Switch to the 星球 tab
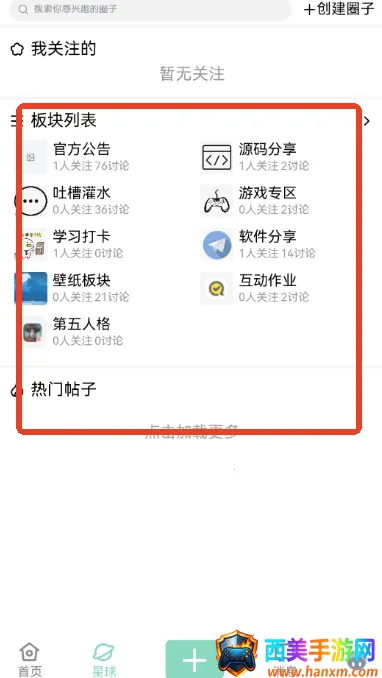 [x=104, y=659]
